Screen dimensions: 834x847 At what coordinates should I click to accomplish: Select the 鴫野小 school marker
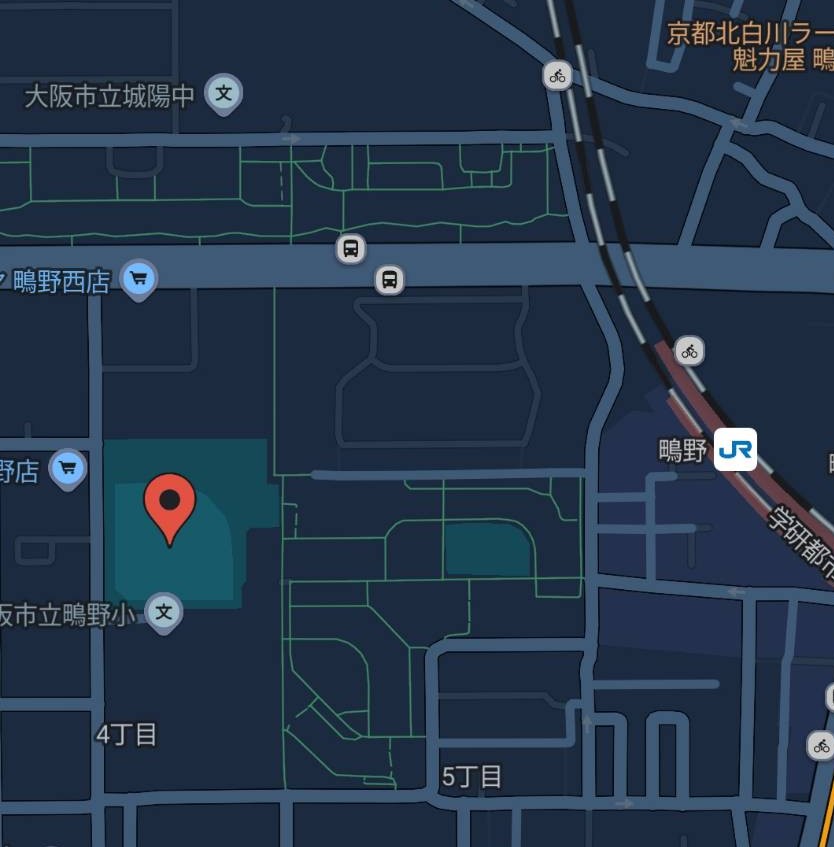pyautogui.click(x=164, y=611)
